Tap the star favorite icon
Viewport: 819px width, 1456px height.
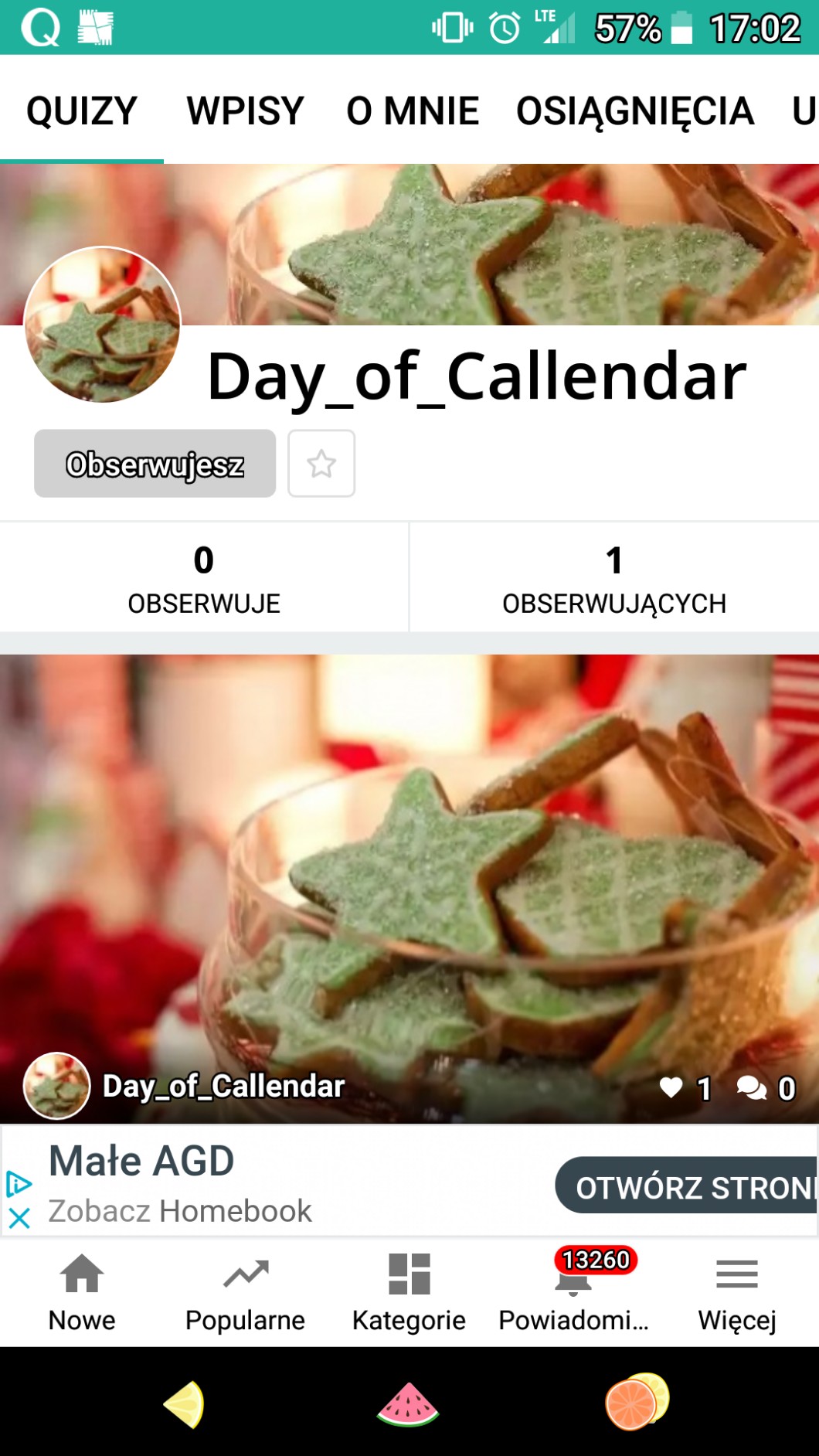coord(321,464)
